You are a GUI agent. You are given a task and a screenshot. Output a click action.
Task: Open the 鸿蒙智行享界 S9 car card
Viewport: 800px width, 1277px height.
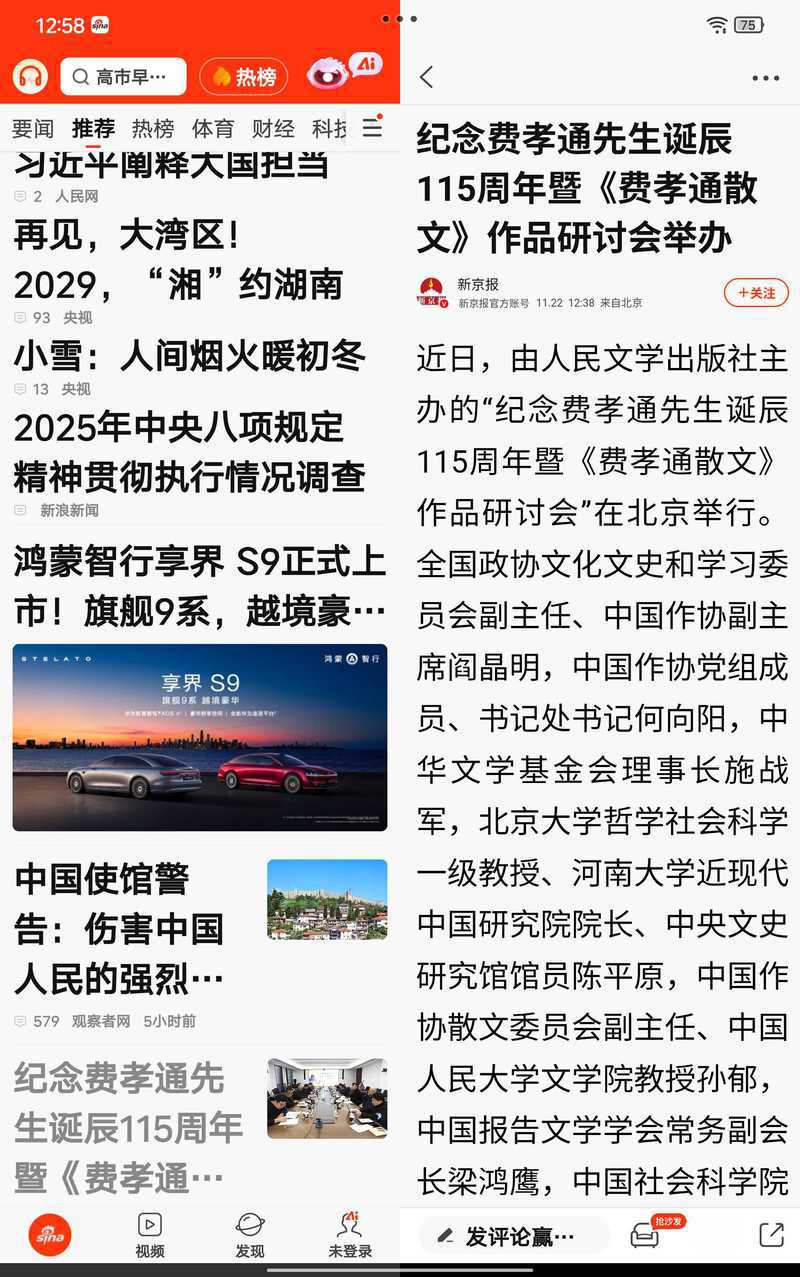(x=200, y=737)
